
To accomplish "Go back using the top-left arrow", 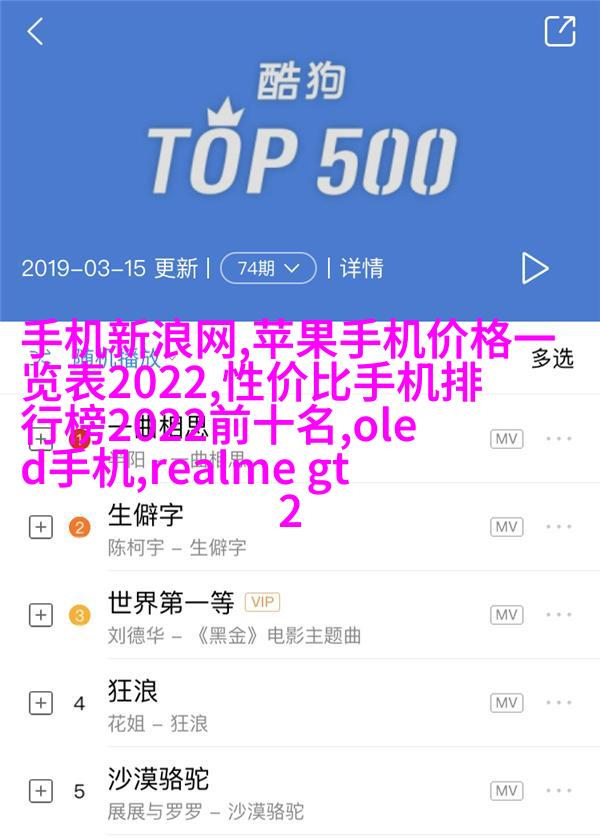I will click(35, 31).
